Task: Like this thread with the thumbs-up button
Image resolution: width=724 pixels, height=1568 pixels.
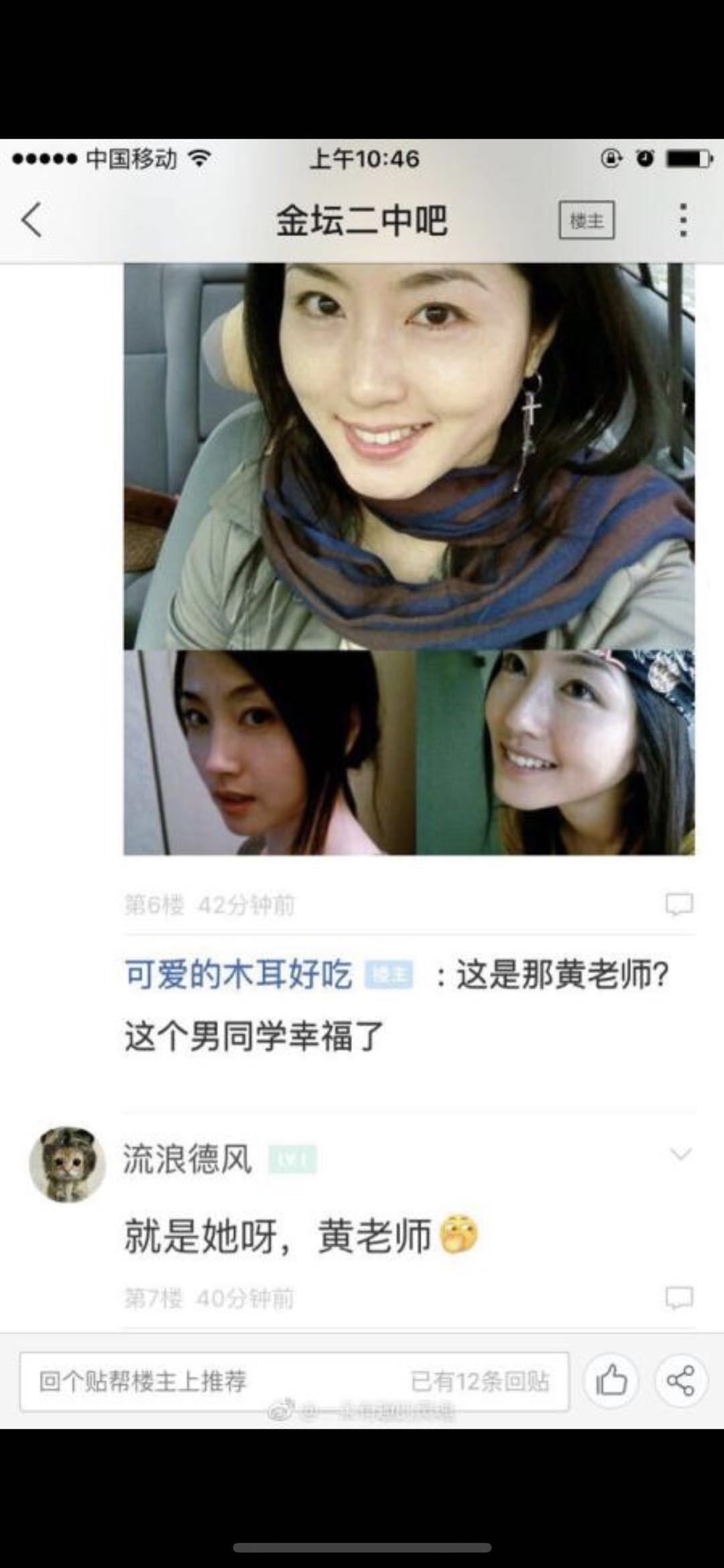Action: pyautogui.click(x=611, y=1382)
